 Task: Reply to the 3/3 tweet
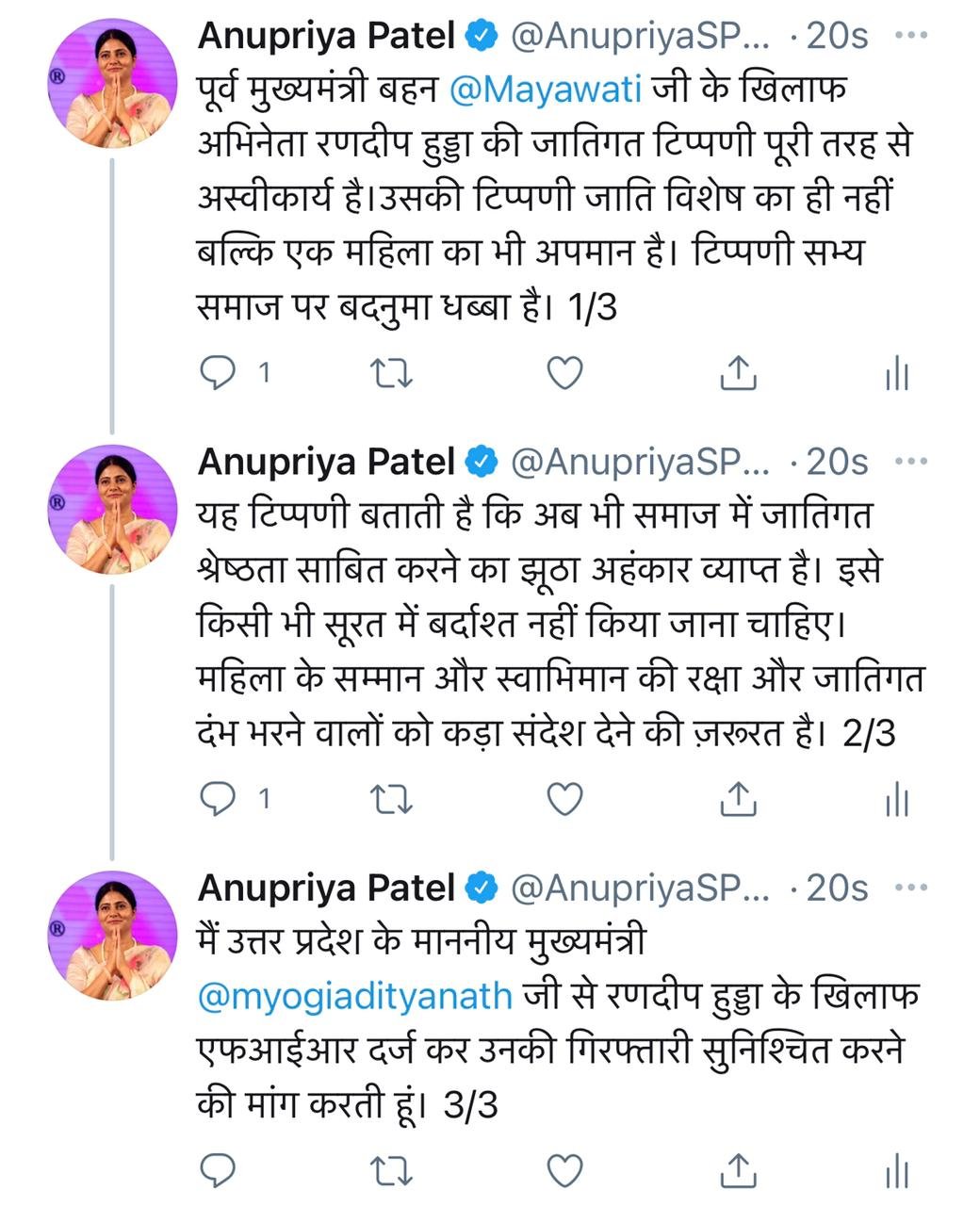(x=219, y=1171)
